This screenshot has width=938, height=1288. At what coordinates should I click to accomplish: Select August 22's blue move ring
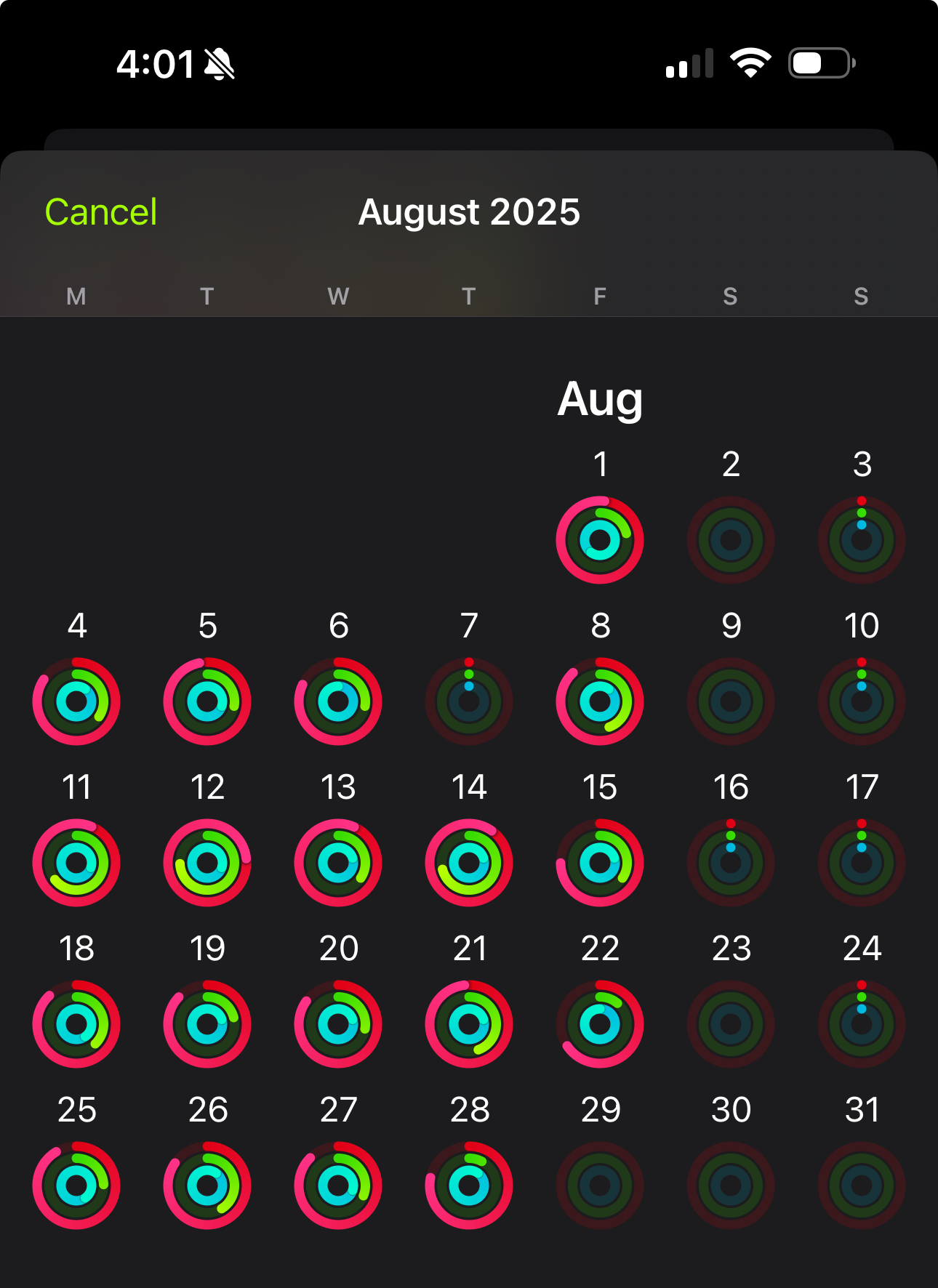pos(600,1024)
